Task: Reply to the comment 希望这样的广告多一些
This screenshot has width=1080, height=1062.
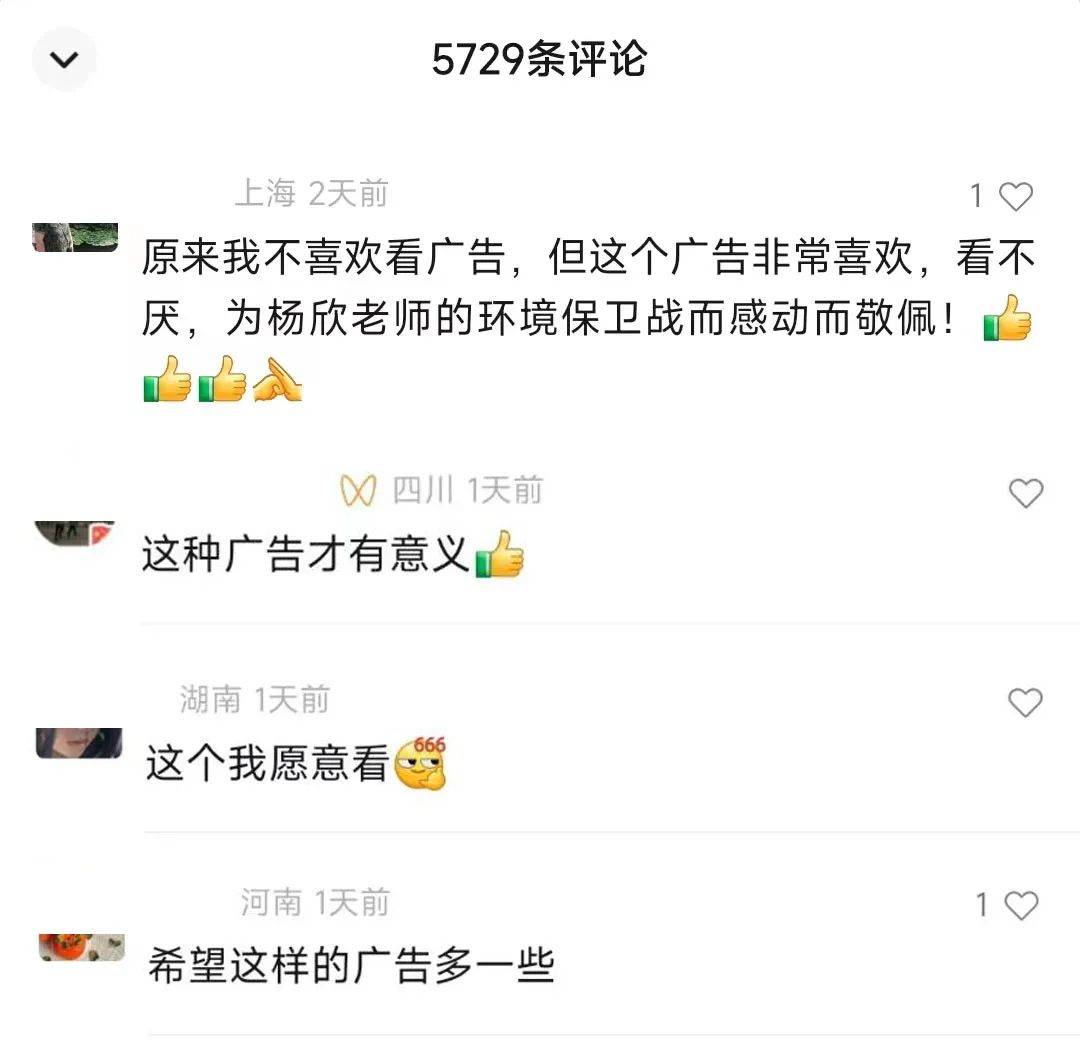Action: click(x=350, y=967)
